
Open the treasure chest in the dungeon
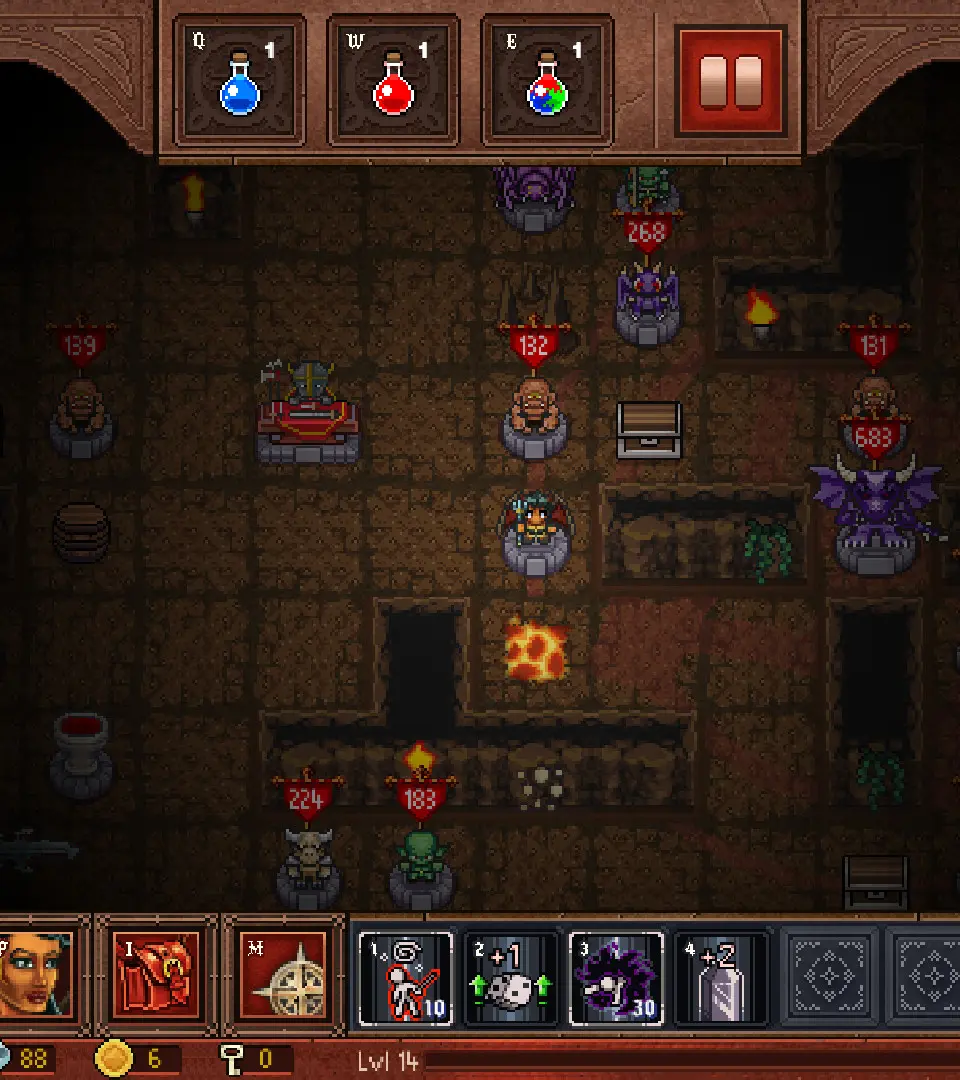(x=650, y=428)
